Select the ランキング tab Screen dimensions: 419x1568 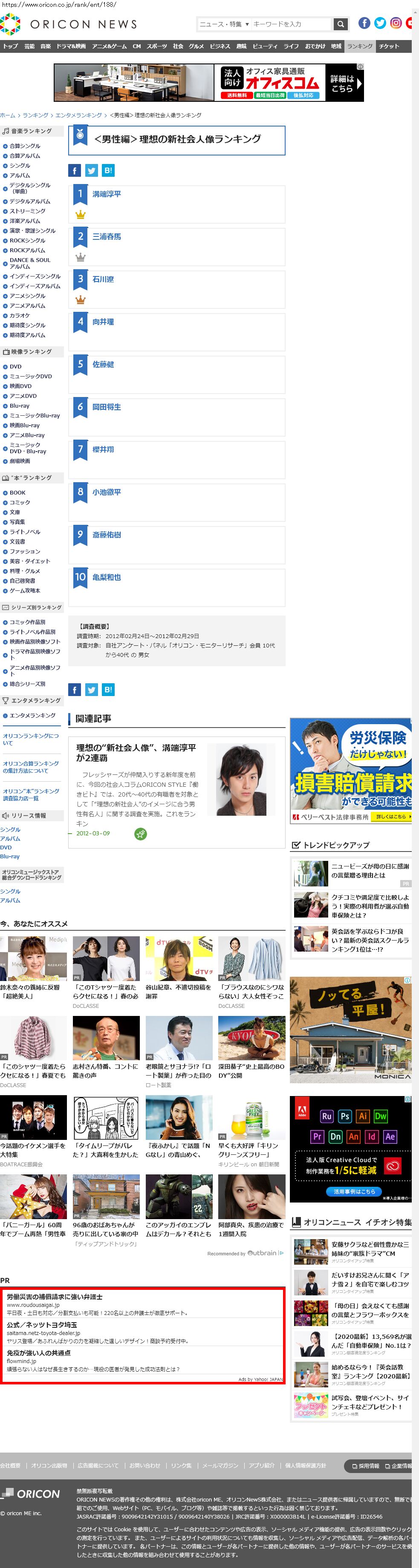click(360, 46)
